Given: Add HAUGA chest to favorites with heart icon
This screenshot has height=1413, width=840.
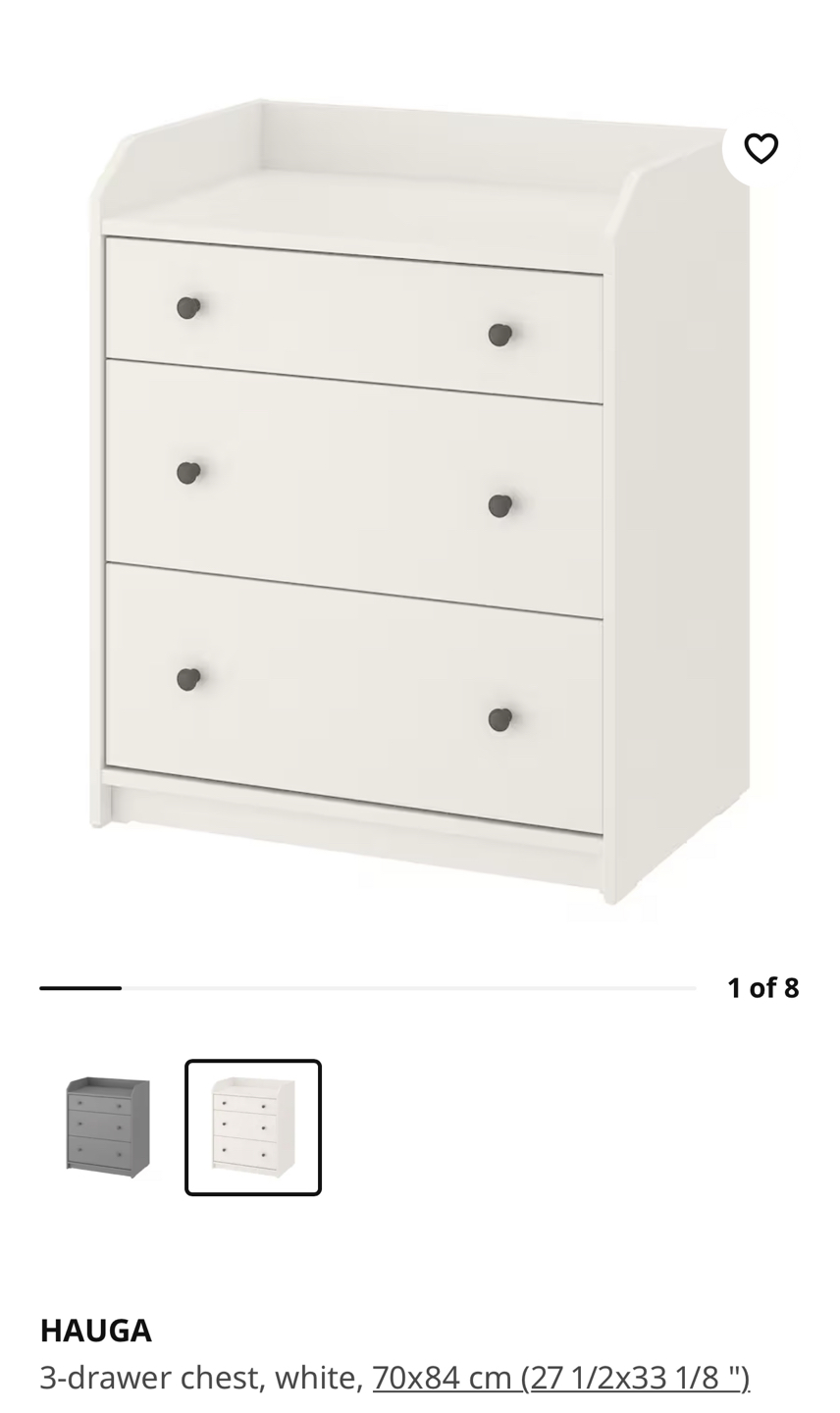Looking at the screenshot, I should [x=761, y=148].
